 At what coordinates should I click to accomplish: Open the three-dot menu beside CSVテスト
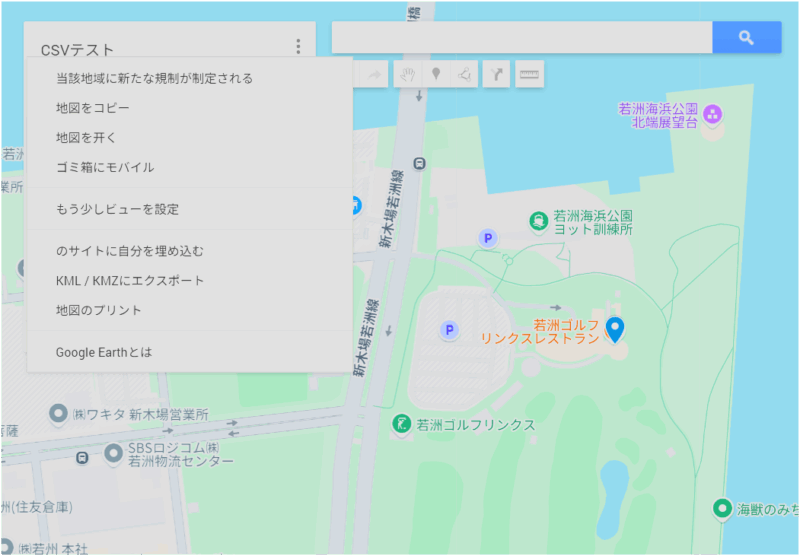pyautogui.click(x=298, y=47)
